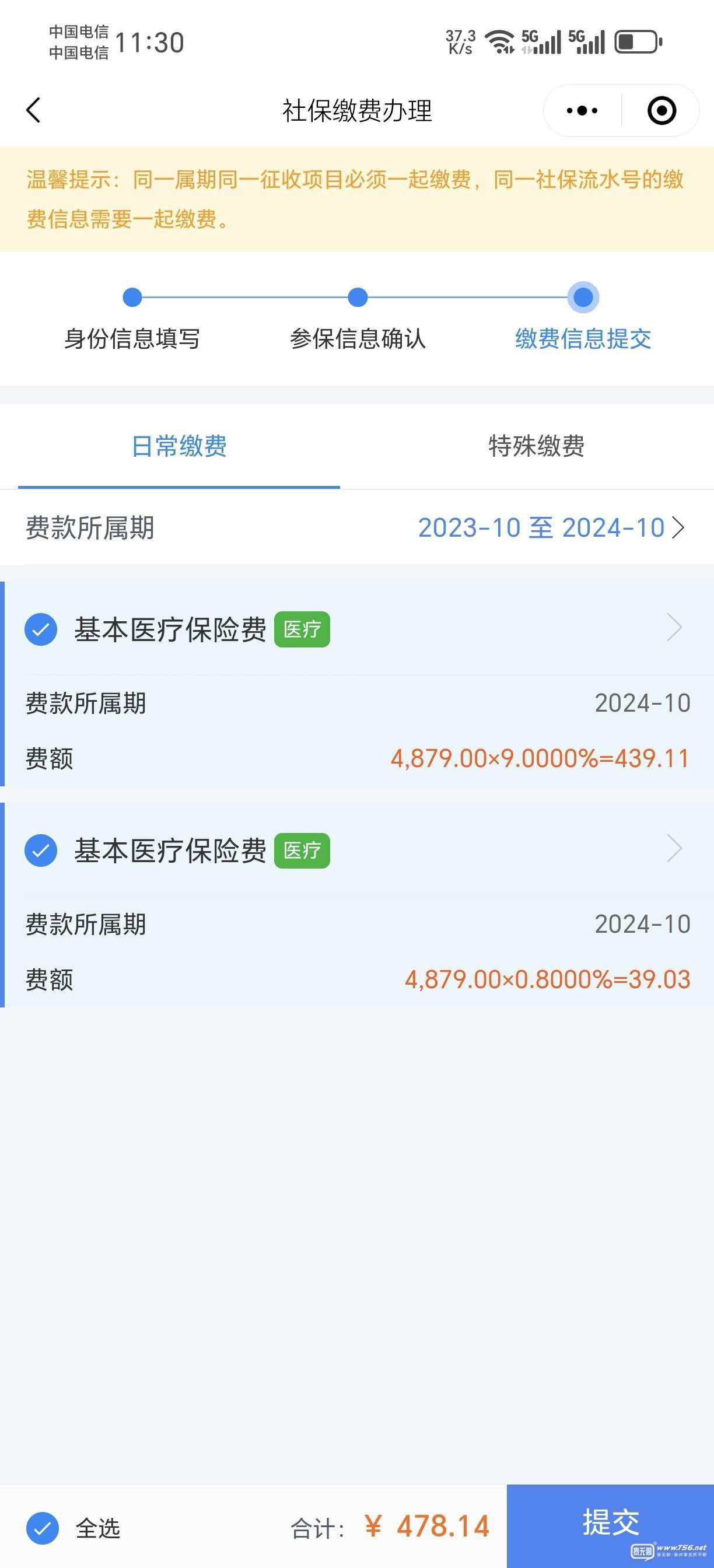
Task: Uncheck the 439.11 medical insurance item
Action: pyautogui.click(x=41, y=629)
